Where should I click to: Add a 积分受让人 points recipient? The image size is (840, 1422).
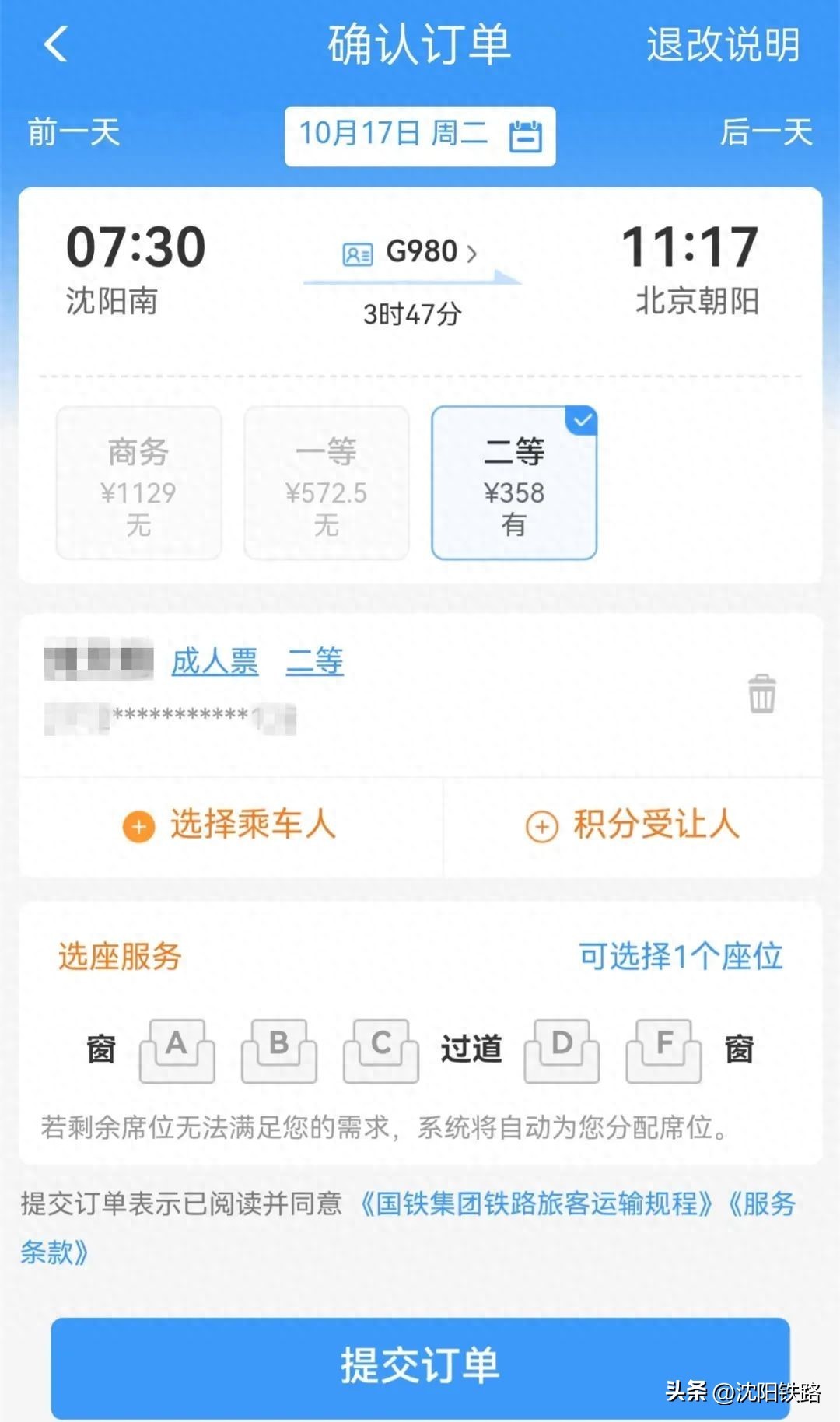click(632, 825)
